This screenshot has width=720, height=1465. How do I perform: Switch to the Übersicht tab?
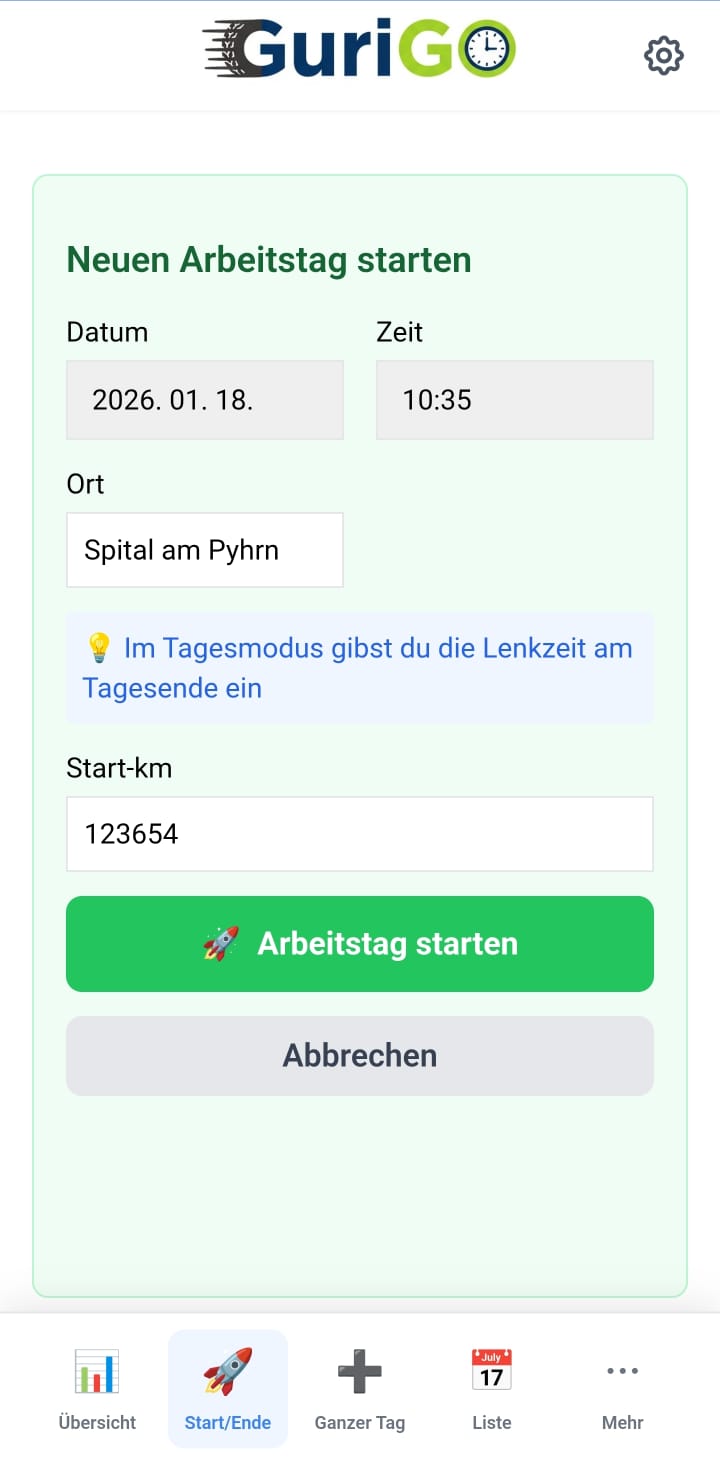click(96, 1422)
